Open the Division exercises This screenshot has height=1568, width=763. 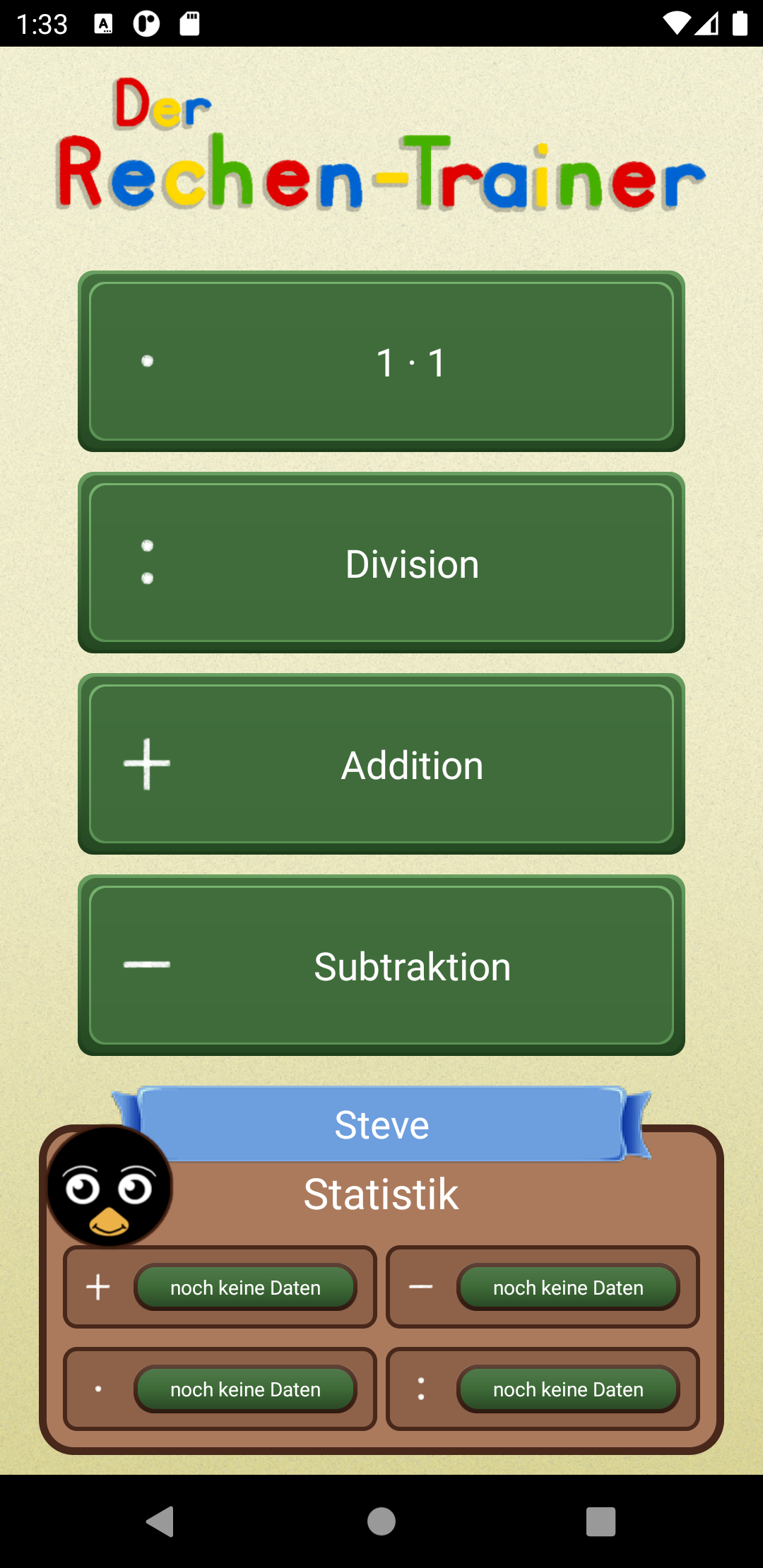[381, 563]
